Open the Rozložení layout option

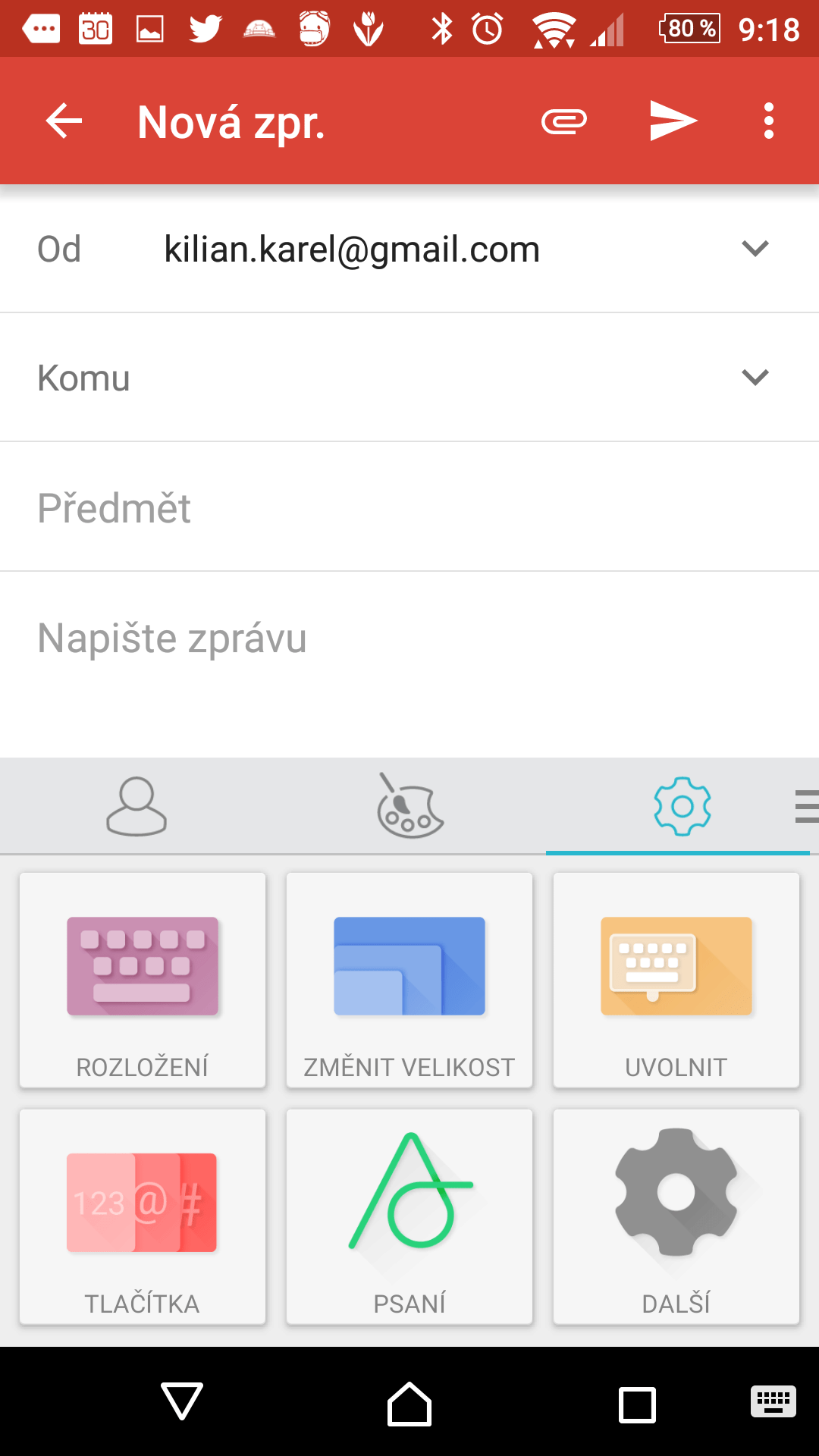[143, 981]
